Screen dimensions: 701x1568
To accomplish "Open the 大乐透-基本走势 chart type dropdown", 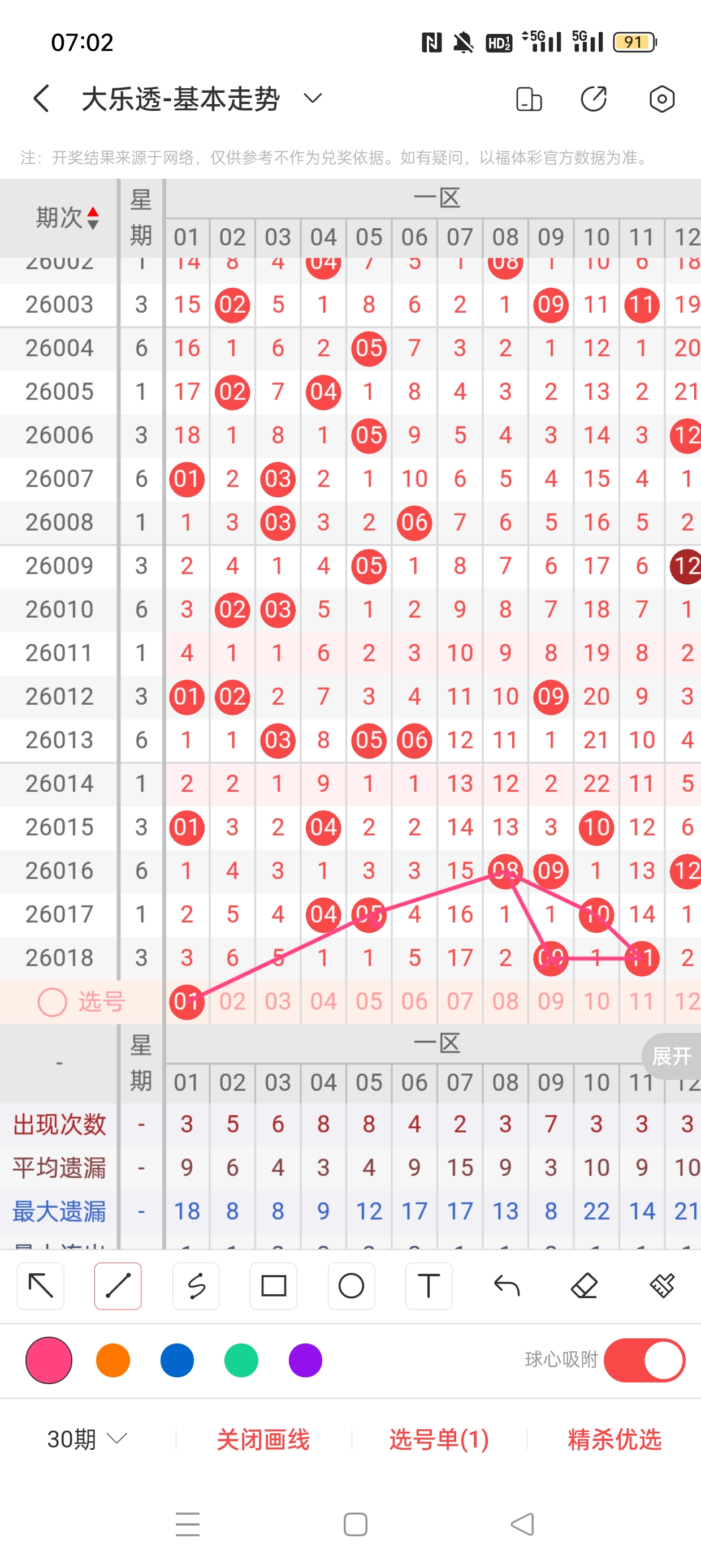I will (313, 98).
